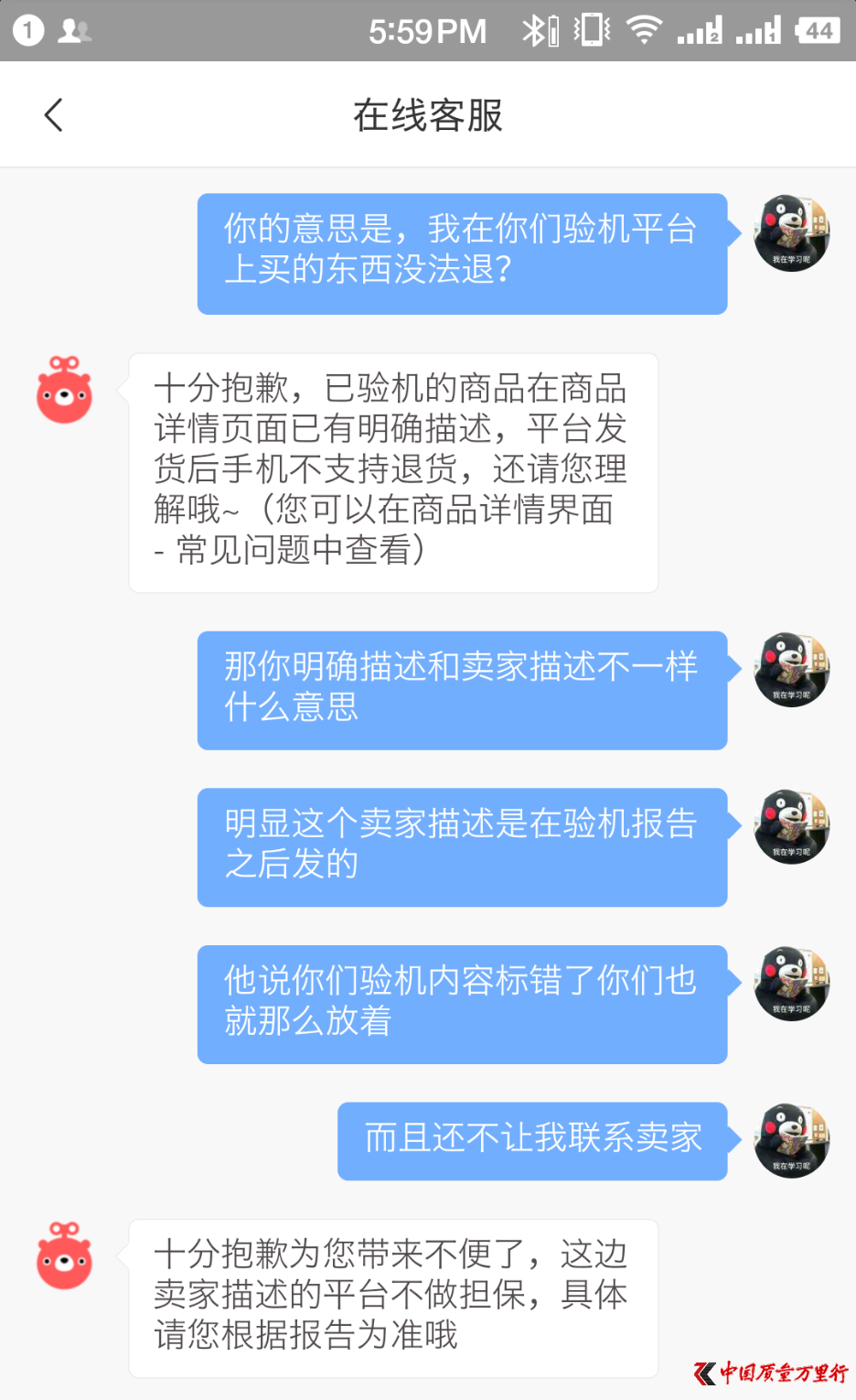The height and width of the screenshot is (1400, 856).
Task: Go back from the 在线客服 chat
Action: [54, 115]
